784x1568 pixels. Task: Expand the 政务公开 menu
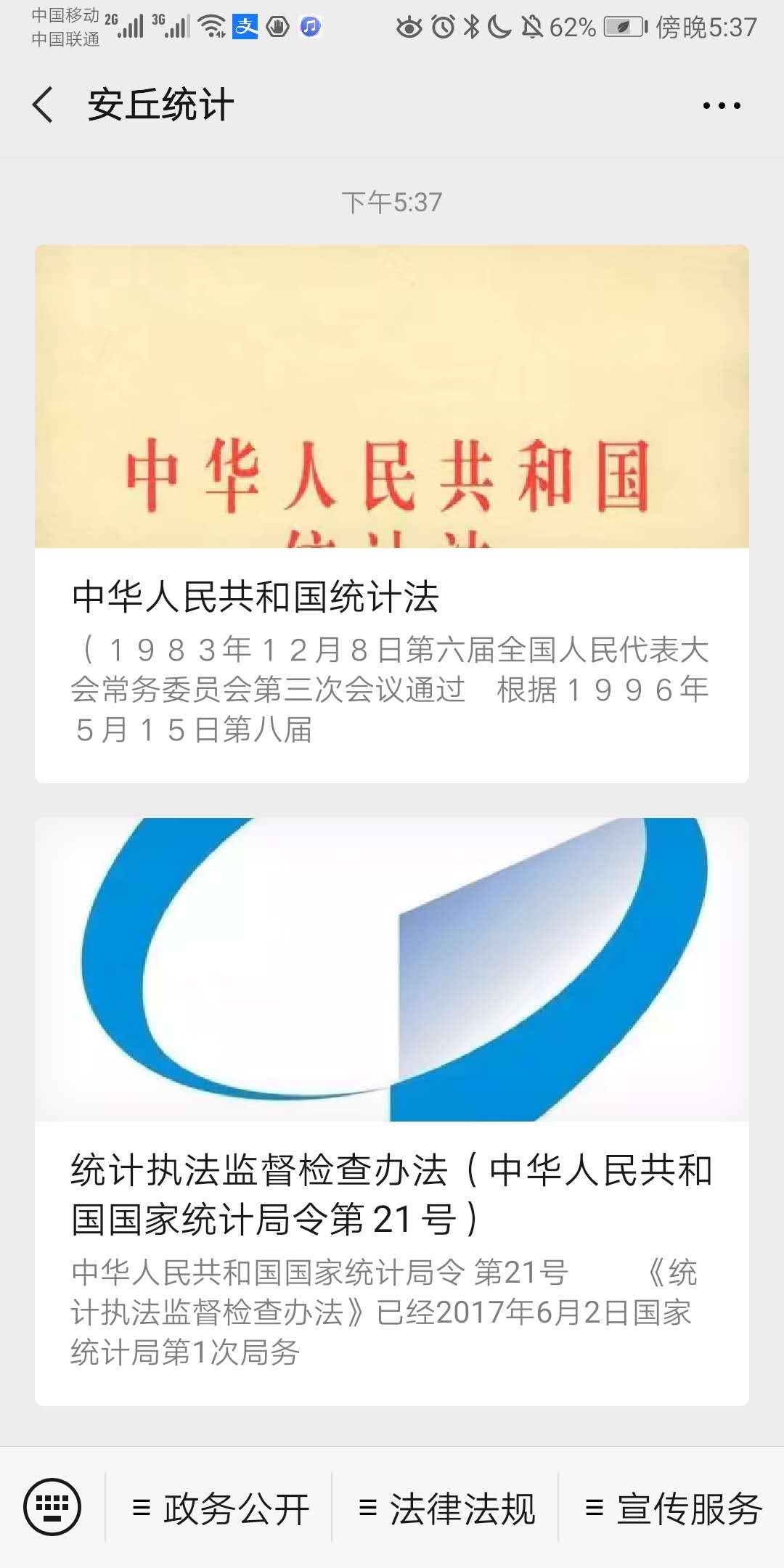[221, 1509]
